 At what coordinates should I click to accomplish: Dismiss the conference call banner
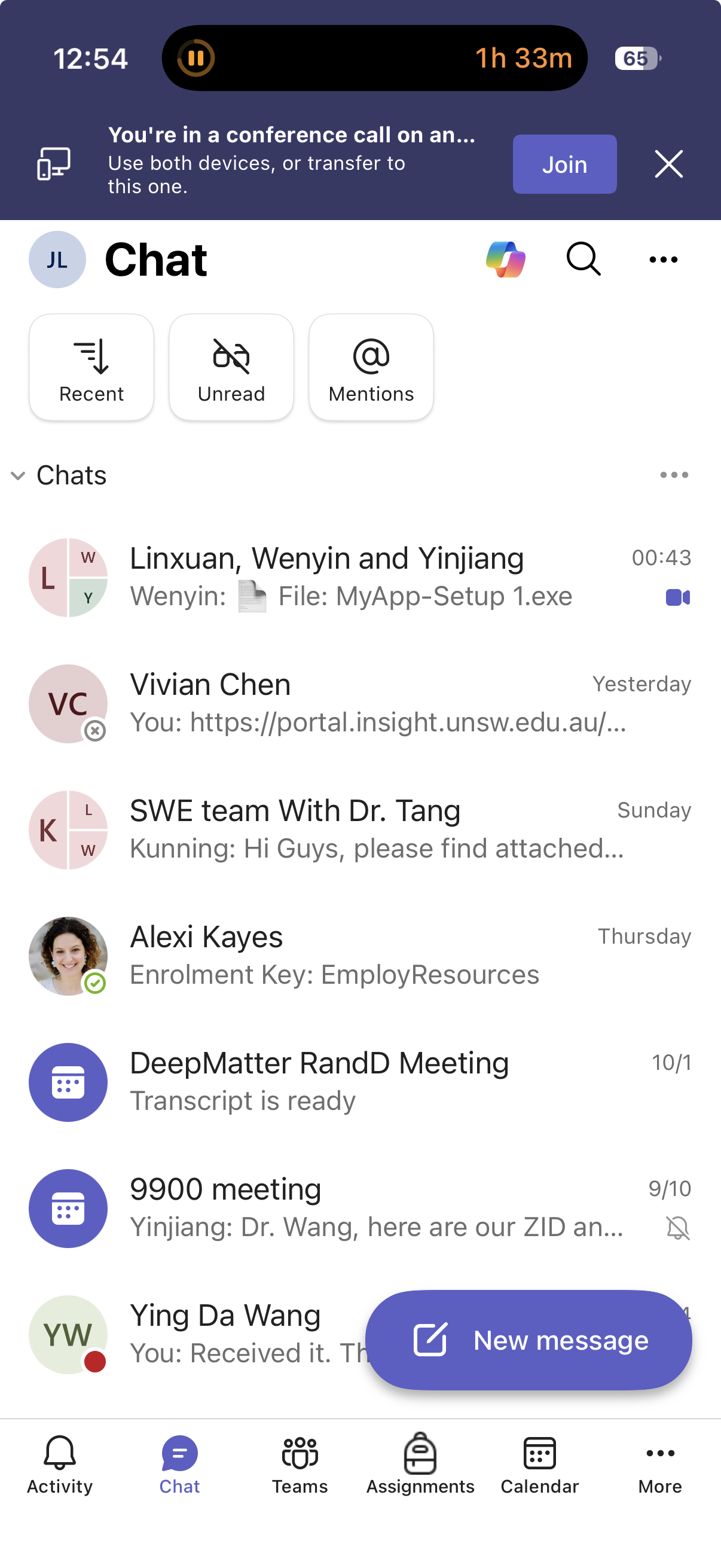pyautogui.click(x=668, y=164)
